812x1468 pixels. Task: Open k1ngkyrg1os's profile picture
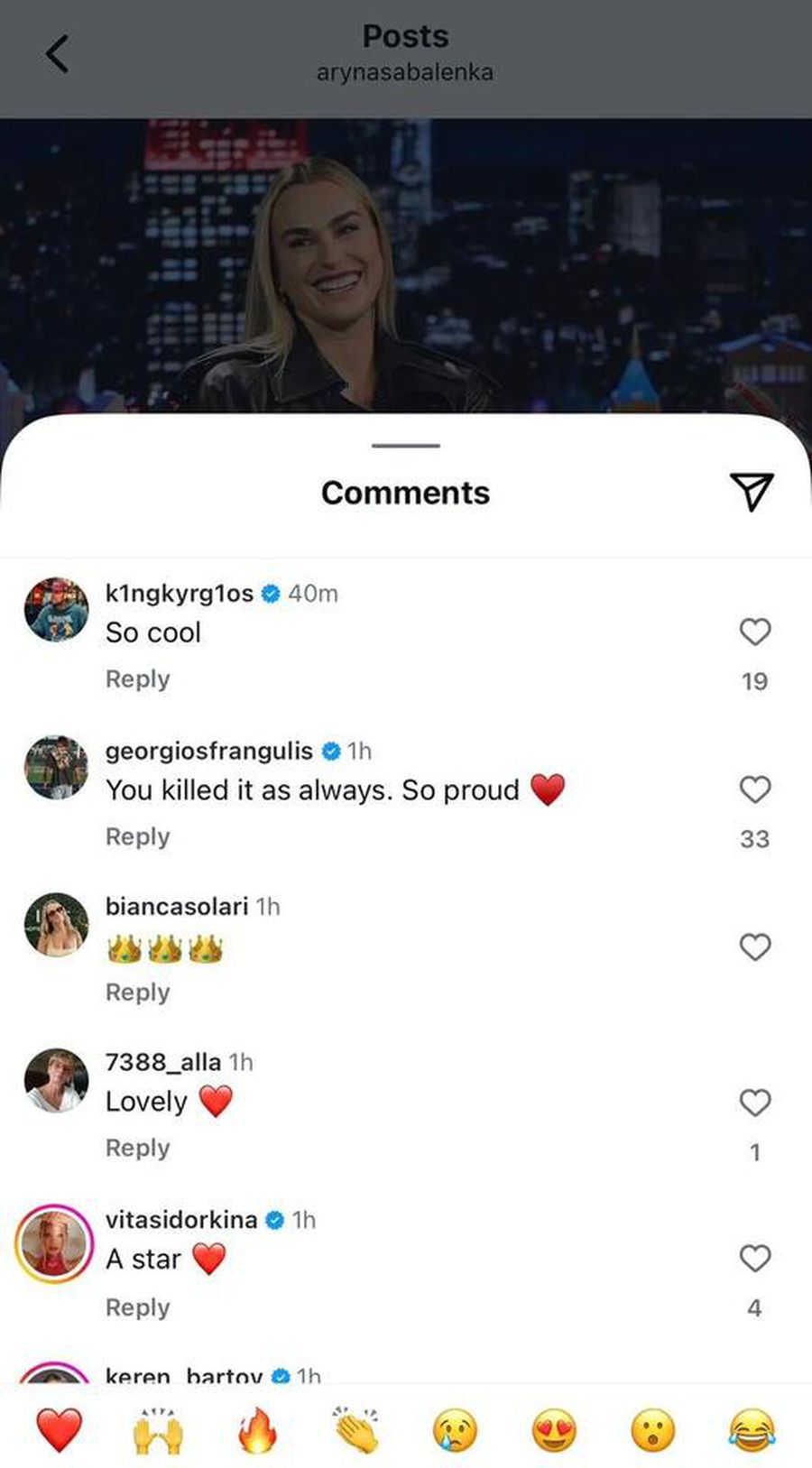pyautogui.click(x=56, y=610)
